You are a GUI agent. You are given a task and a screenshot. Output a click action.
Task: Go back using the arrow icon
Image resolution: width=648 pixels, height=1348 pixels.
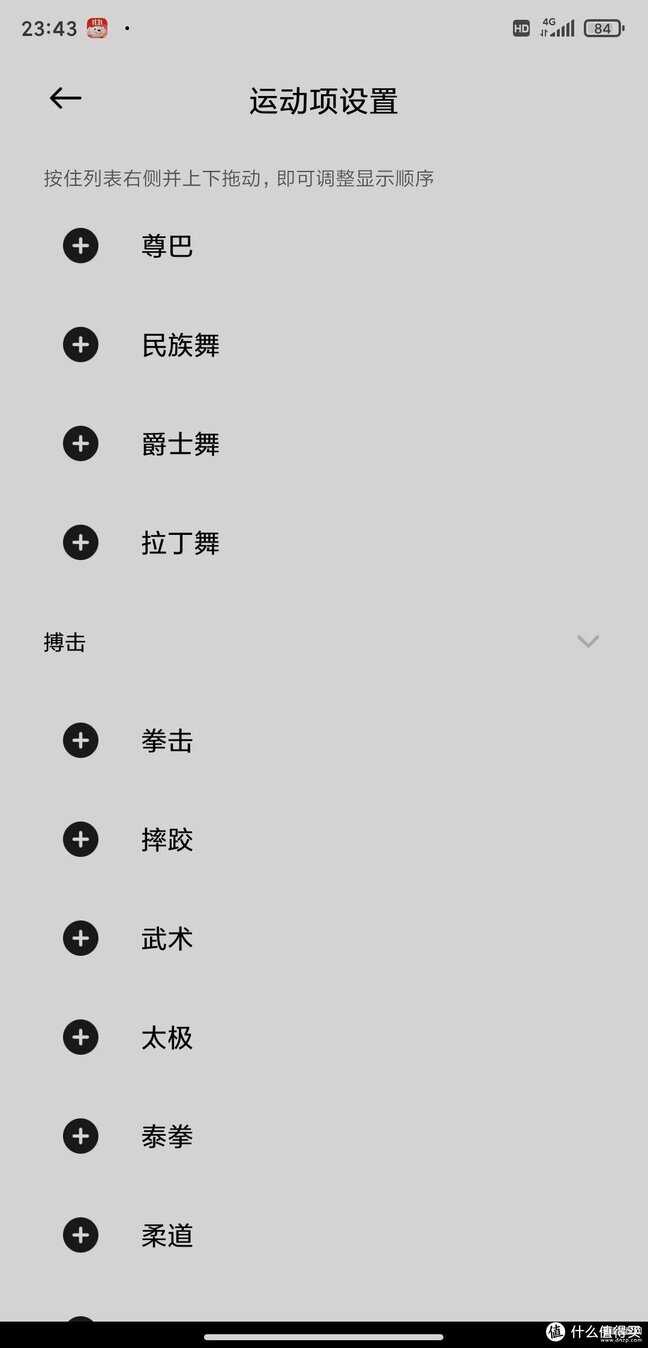click(65, 98)
